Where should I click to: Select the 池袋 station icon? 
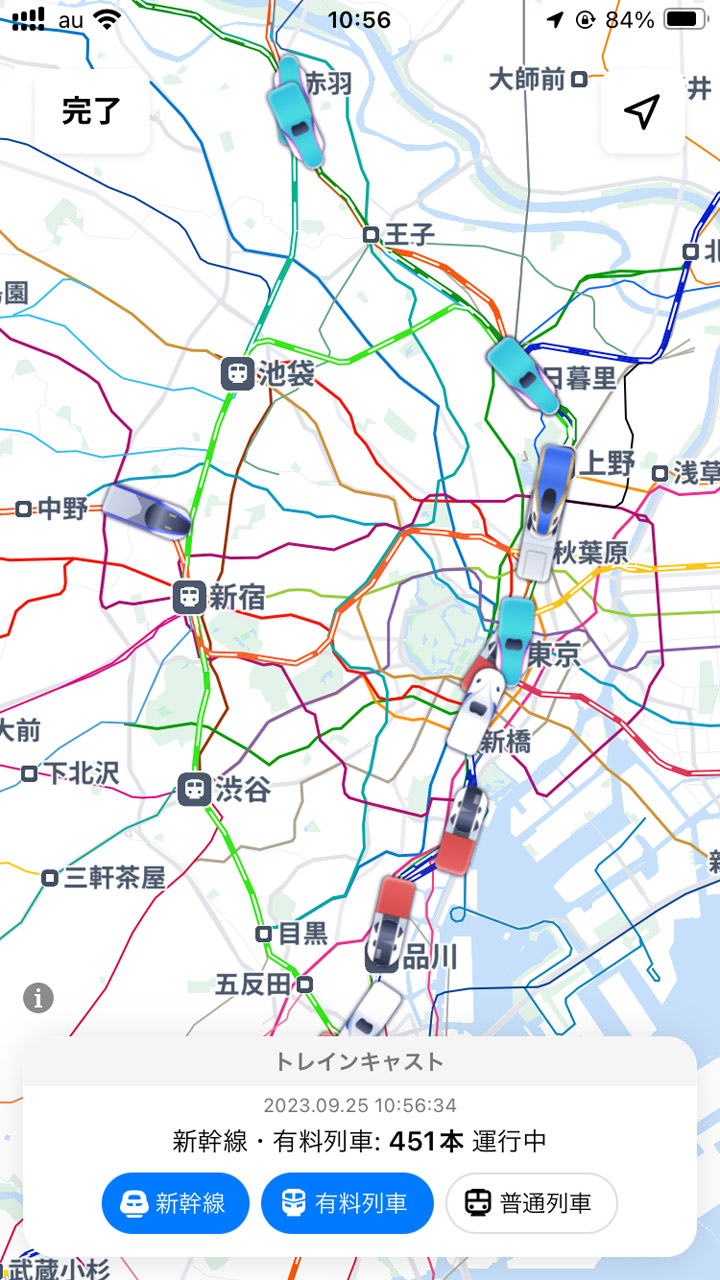point(238,373)
